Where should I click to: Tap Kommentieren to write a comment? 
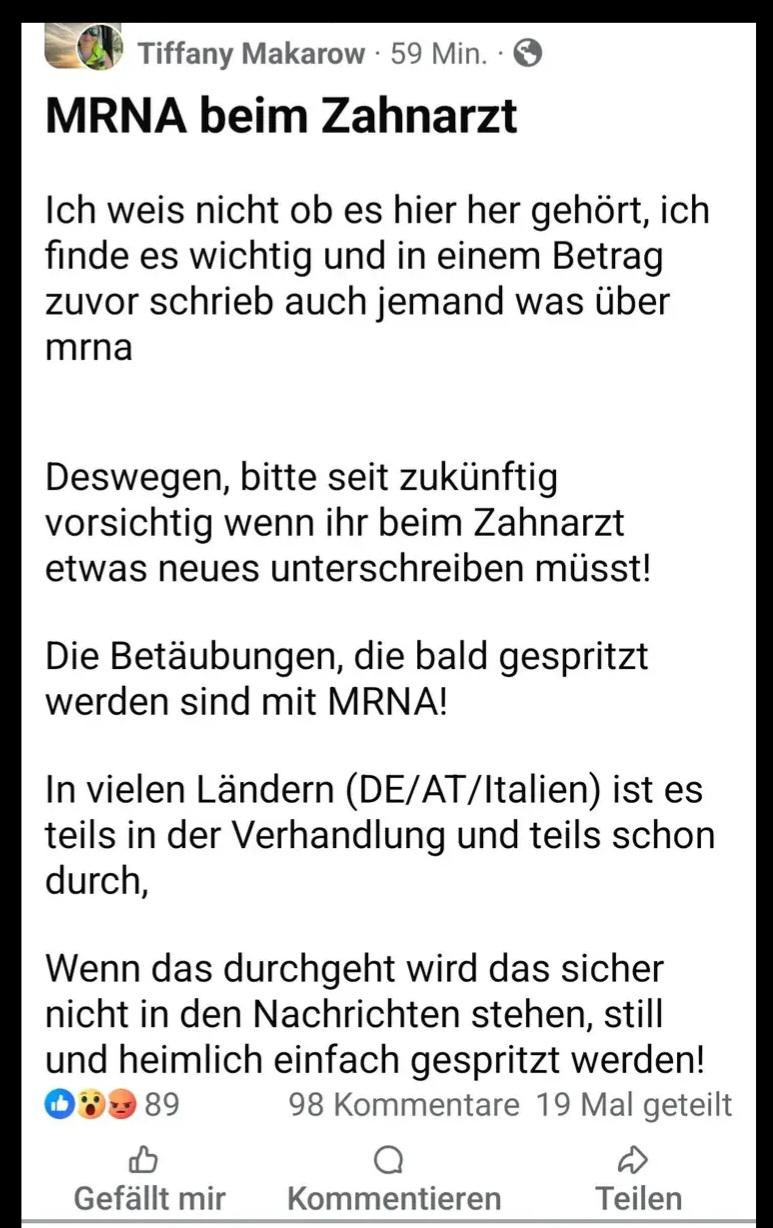394,1179
